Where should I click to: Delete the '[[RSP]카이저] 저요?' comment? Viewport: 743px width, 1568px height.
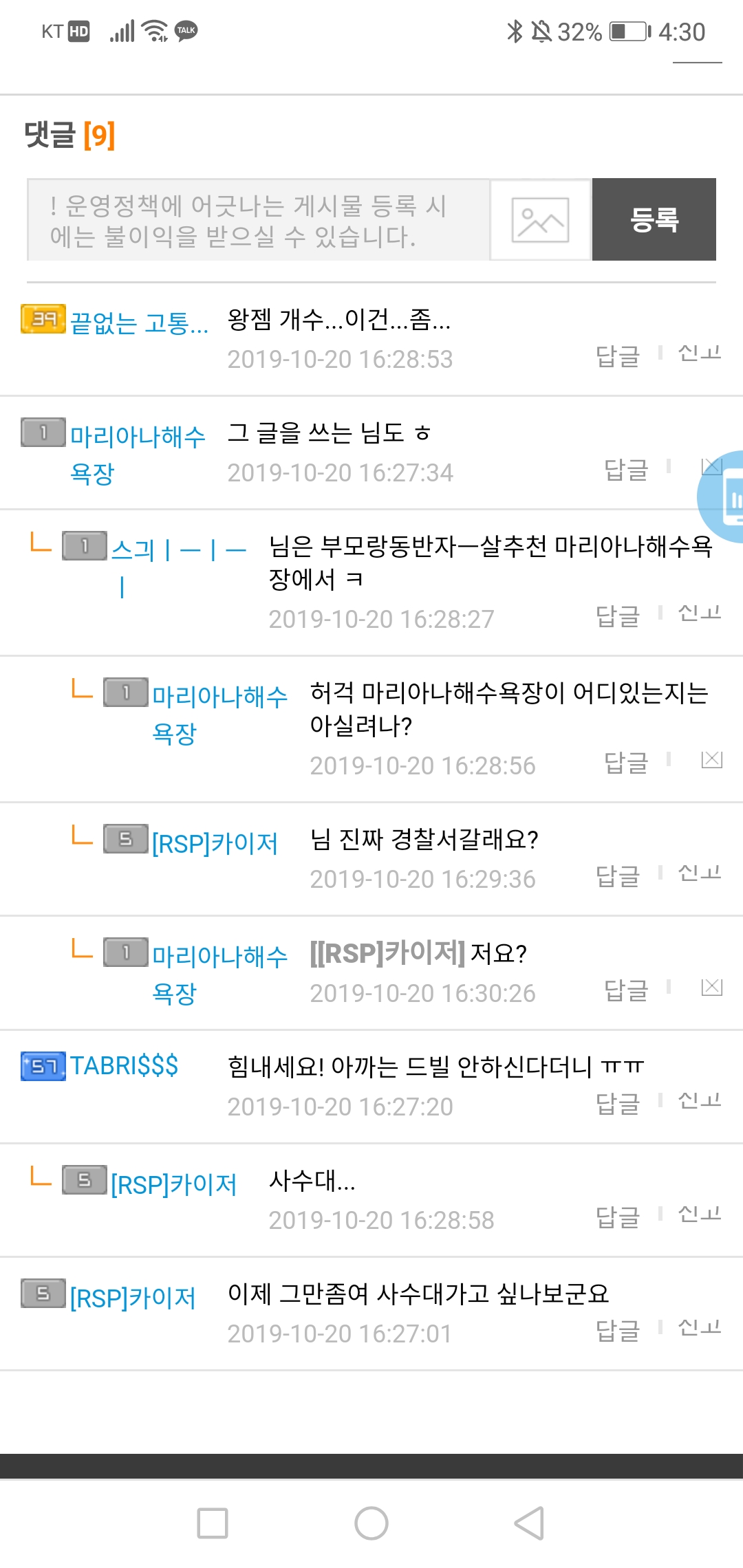pyautogui.click(x=711, y=988)
